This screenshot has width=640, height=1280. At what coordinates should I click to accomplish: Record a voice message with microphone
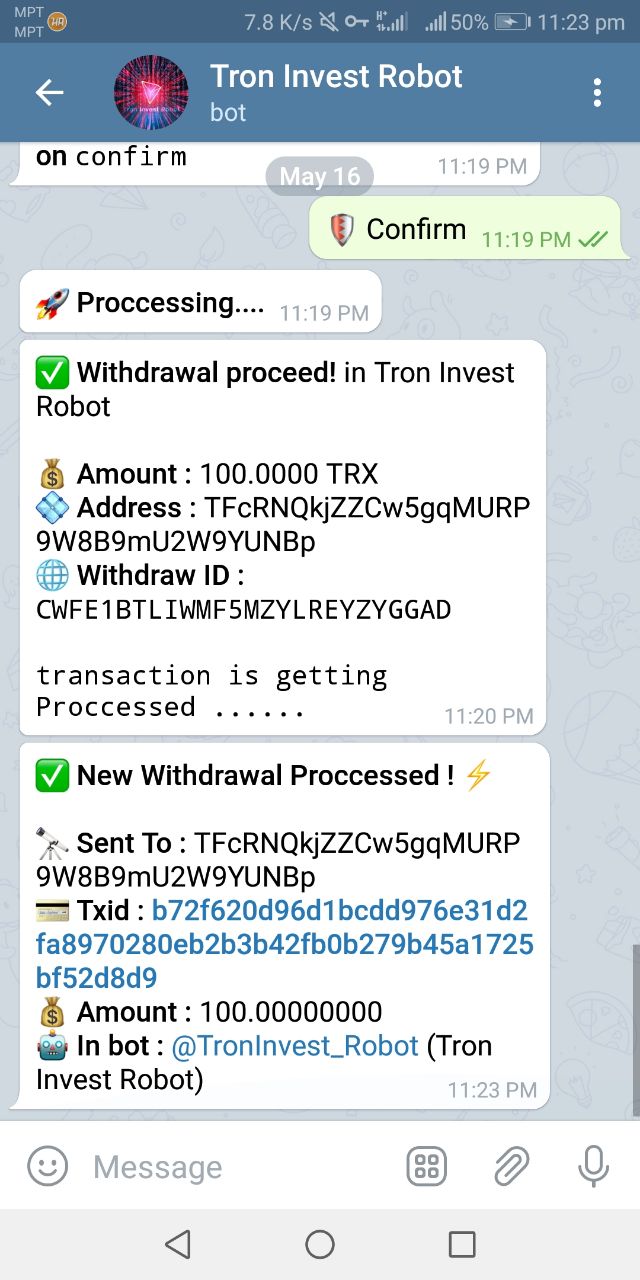[593, 1166]
